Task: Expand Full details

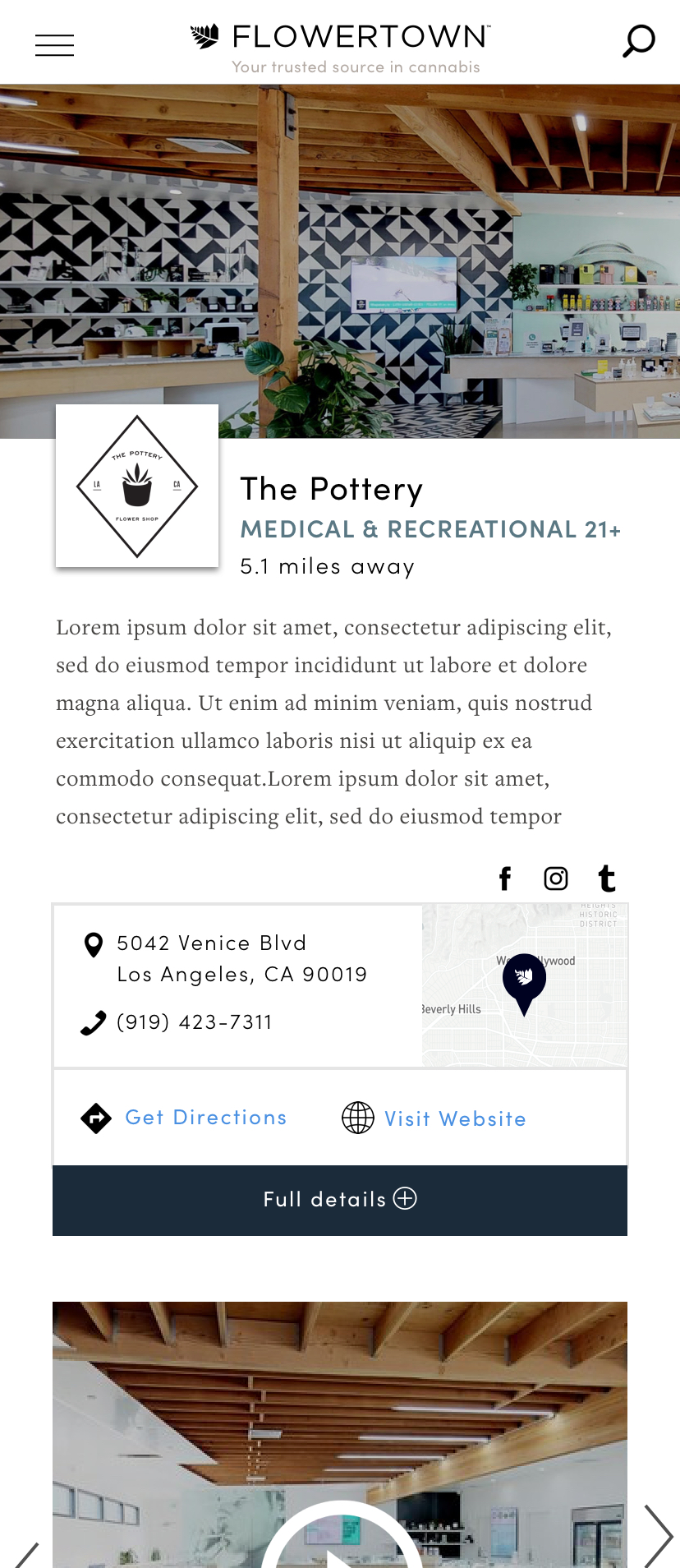Action: click(x=340, y=1200)
